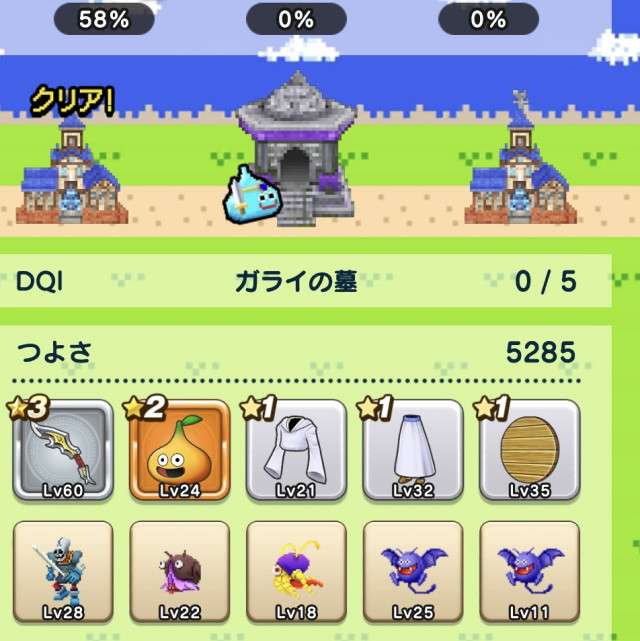Open the Lv21 white robe armor slot
640x641 pixels.
(x=296, y=450)
